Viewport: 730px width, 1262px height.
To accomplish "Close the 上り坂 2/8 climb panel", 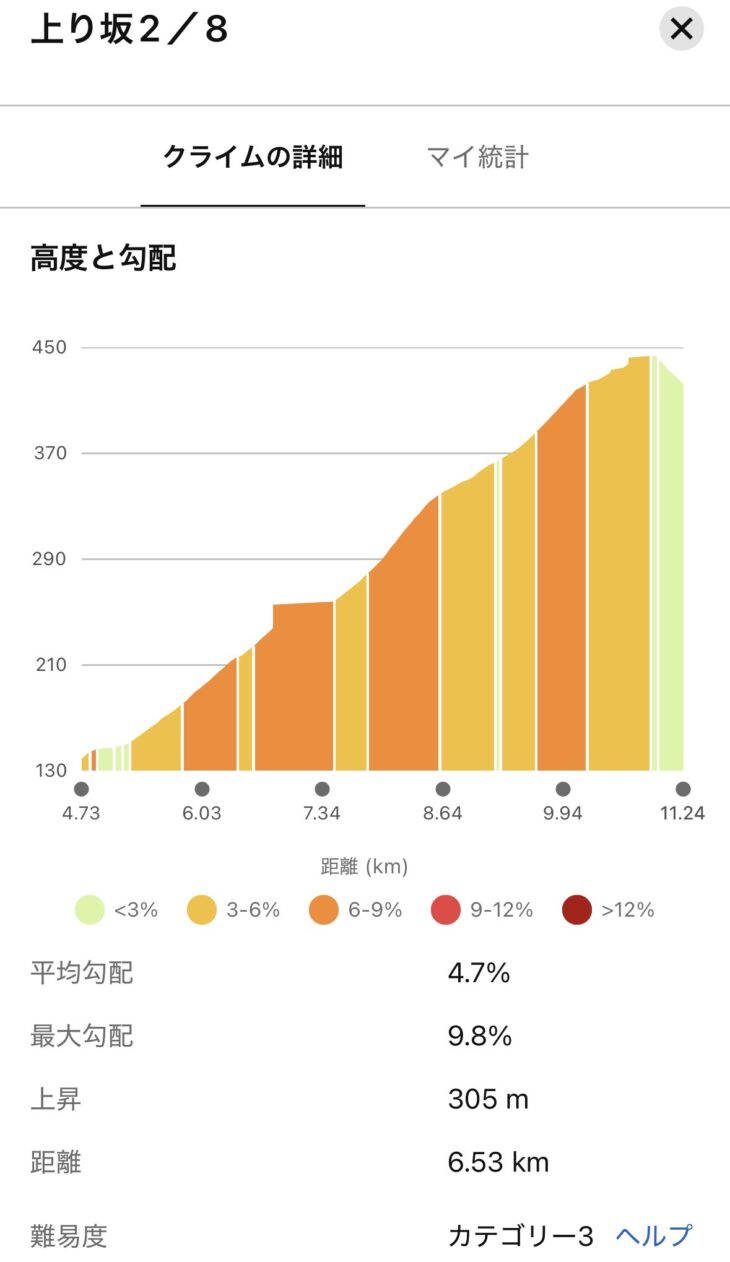I will point(681,30).
